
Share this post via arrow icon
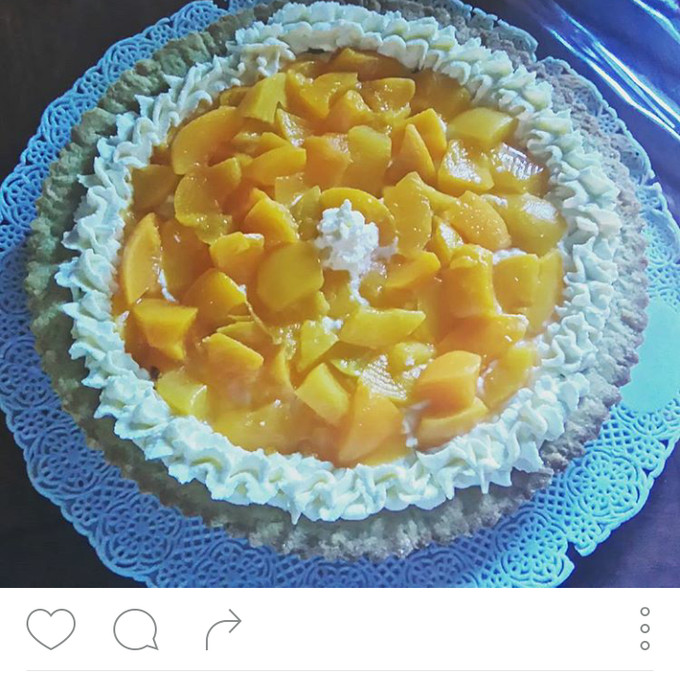point(223,629)
